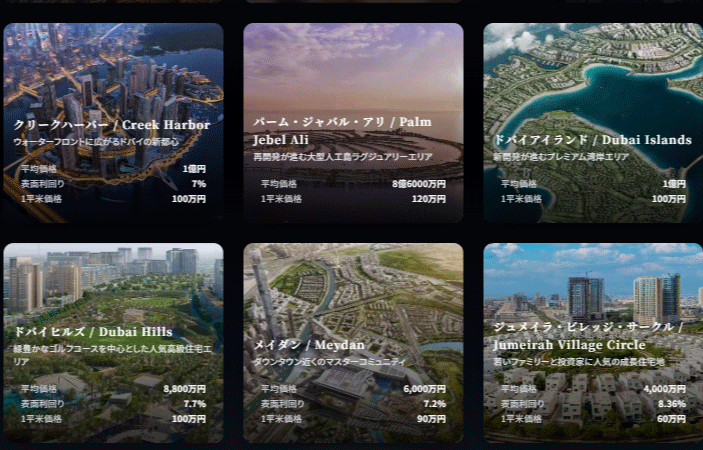Open the Dubai Hills card
703x450 pixels.
point(113,342)
